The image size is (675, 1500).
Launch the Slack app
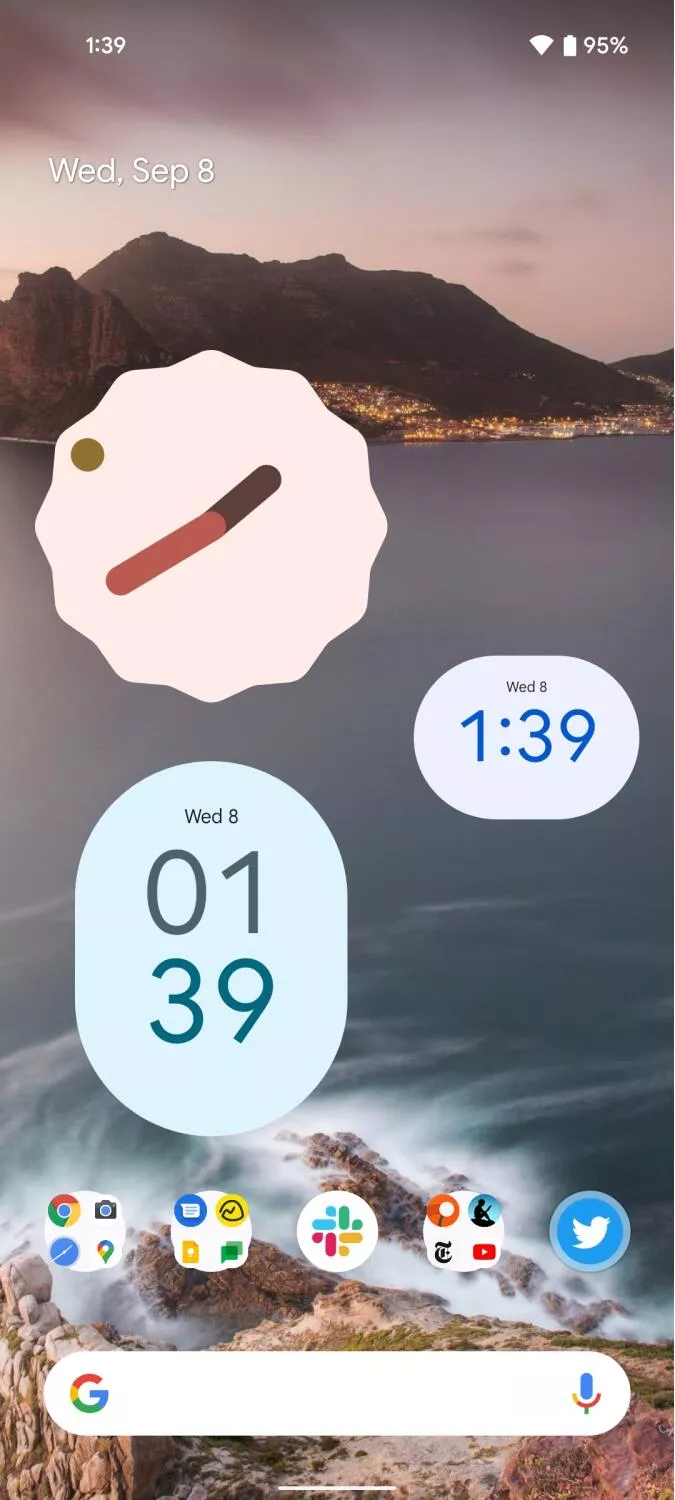337,1231
